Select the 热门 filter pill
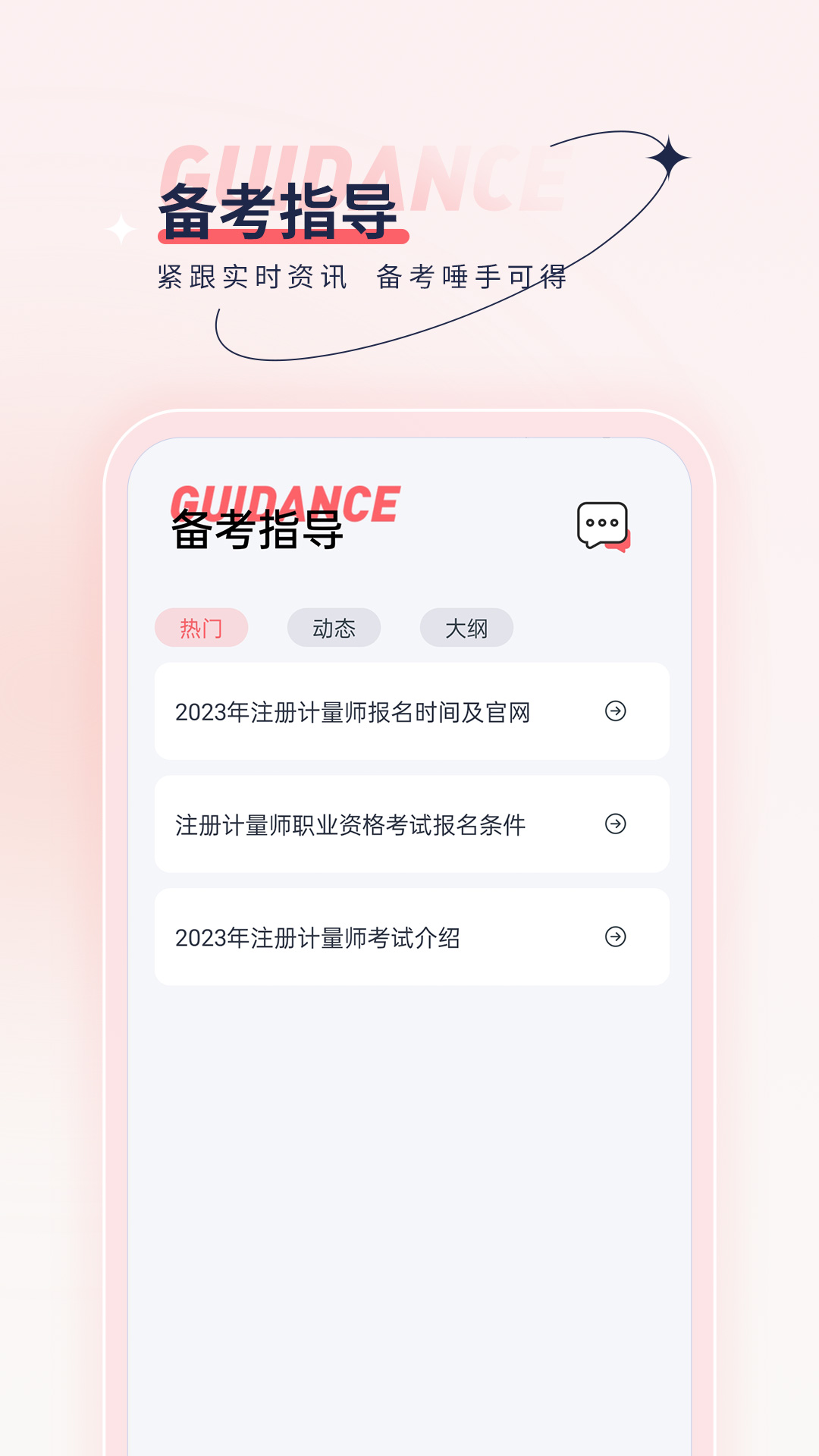Screen dimensions: 819x1456 pyautogui.click(x=202, y=628)
